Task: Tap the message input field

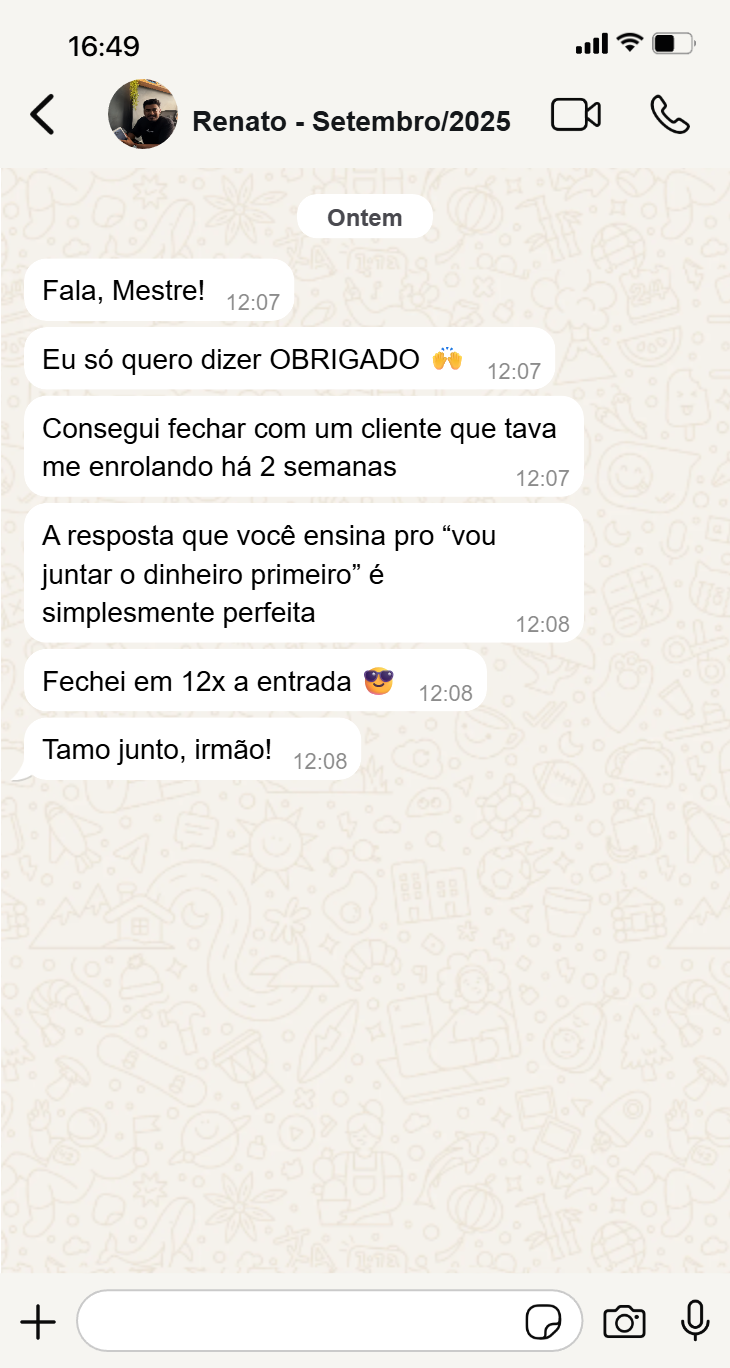Action: pyautogui.click(x=300, y=1322)
